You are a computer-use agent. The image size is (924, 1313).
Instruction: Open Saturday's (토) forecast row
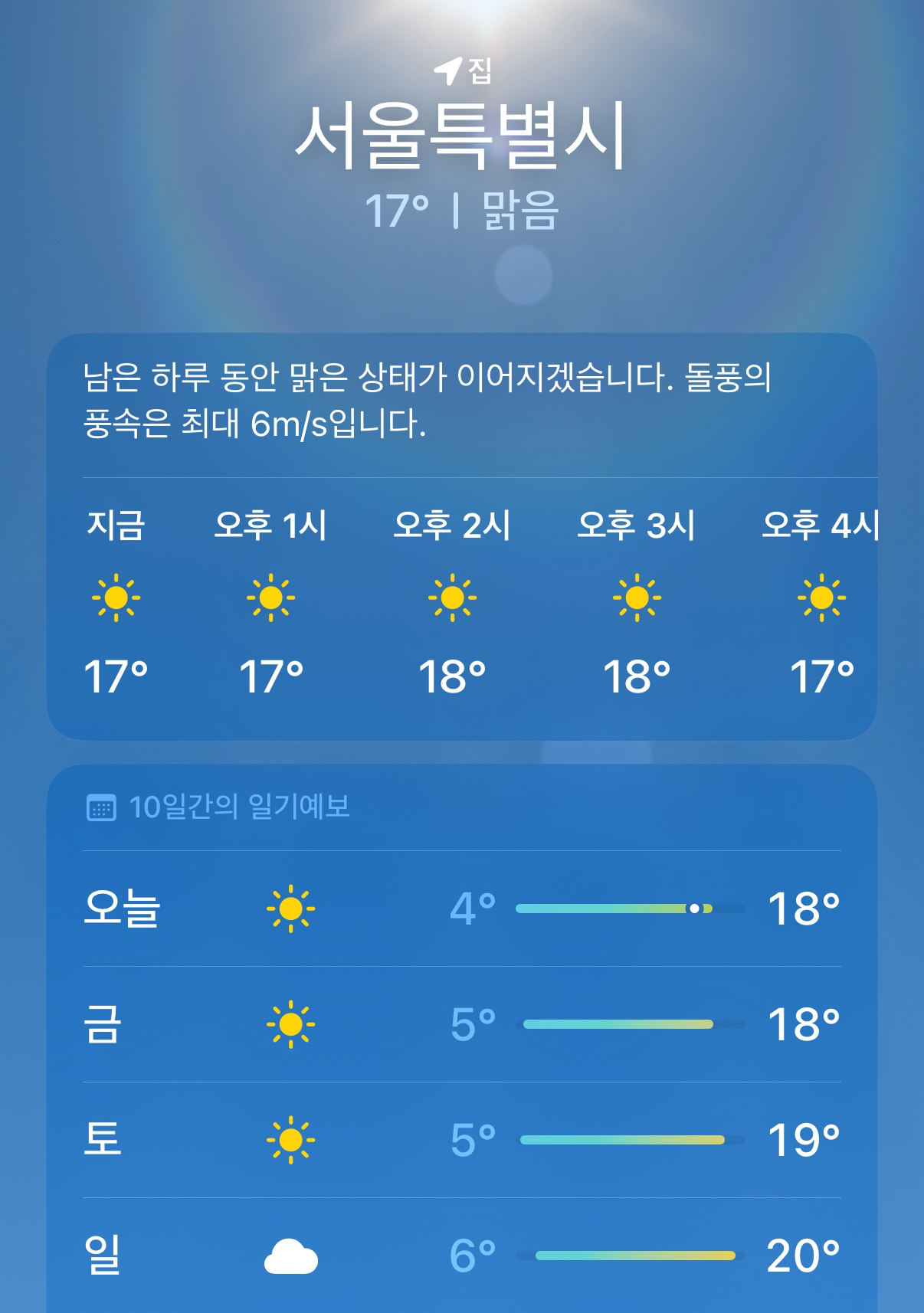(x=461, y=1140)
